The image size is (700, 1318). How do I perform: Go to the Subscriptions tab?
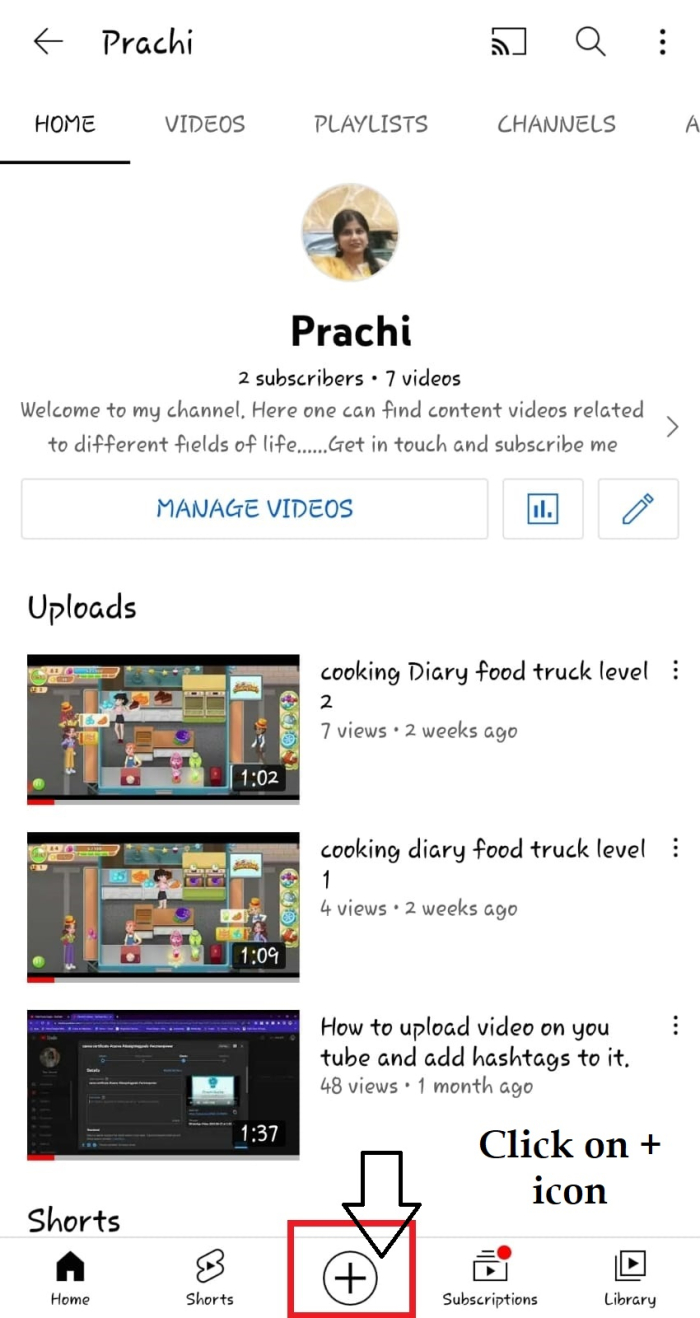click(490, 1278)
